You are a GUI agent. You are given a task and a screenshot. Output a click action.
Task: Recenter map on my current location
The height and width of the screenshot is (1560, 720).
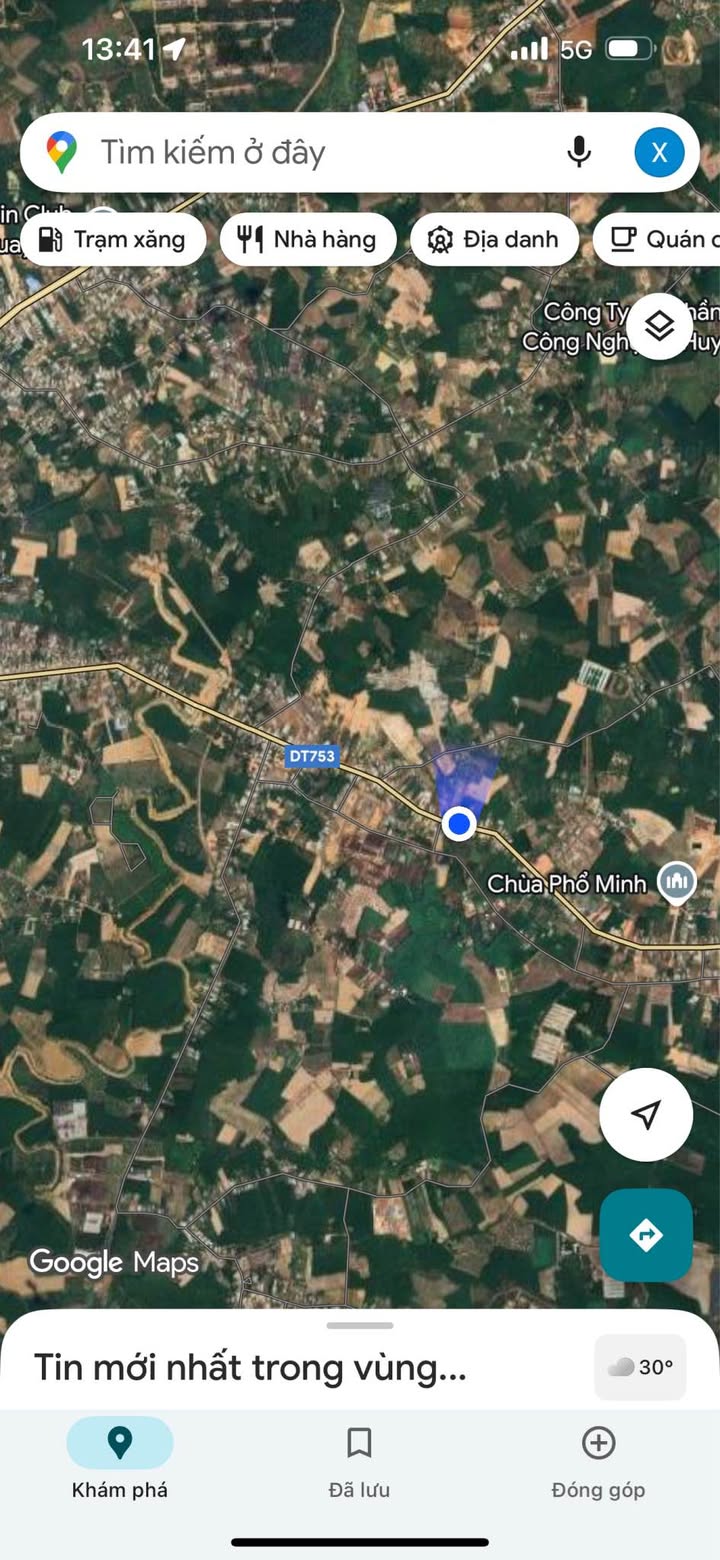(x=645, y=1114)
